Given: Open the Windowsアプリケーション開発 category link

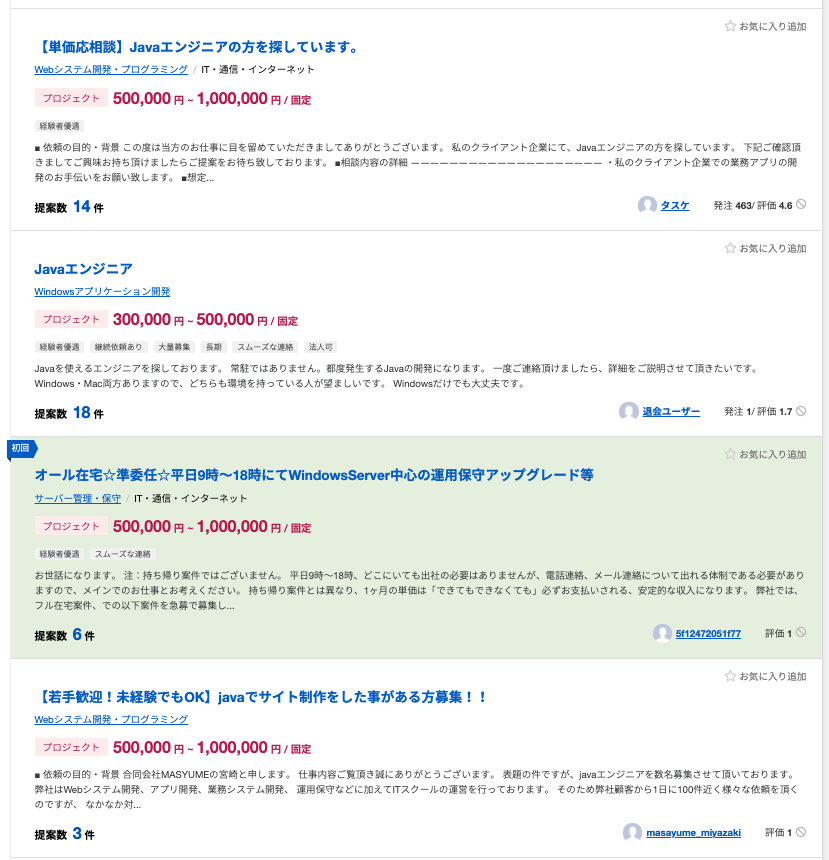Looking at the screenshot, I should pyautogui.click(x=102, y=292).
